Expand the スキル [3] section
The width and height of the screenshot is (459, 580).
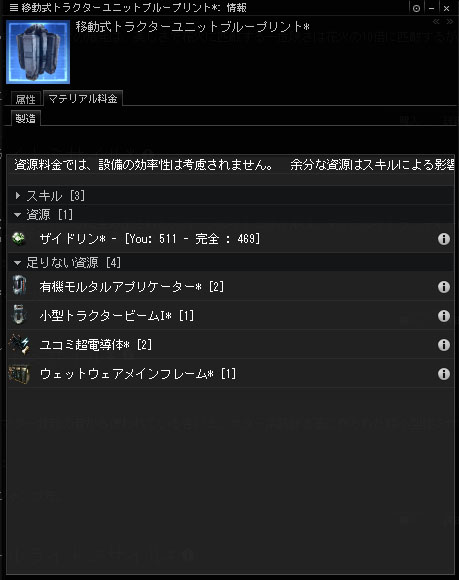(18, 195)
